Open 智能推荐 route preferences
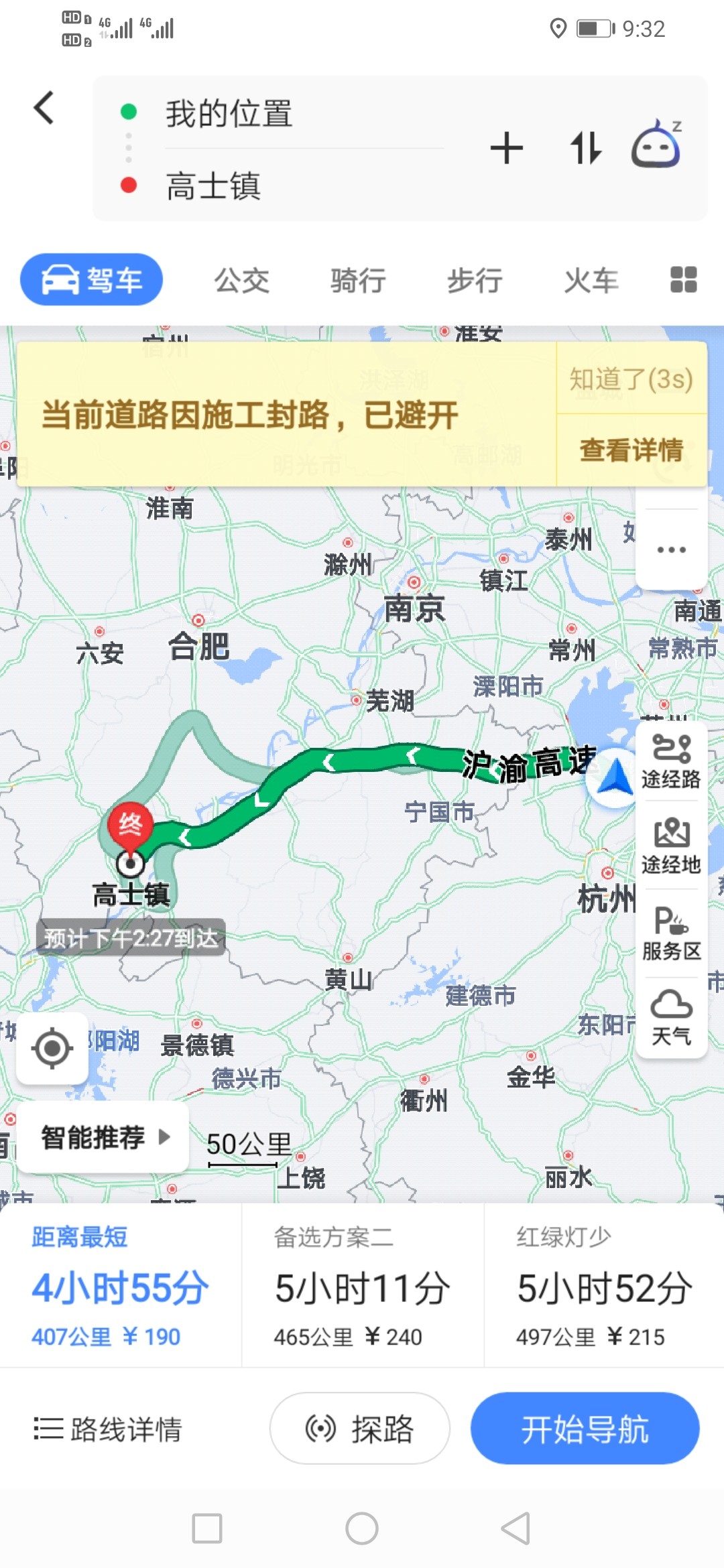Image resolution: width=724 pixels, height=1568 pixels. coord(103,1137)
